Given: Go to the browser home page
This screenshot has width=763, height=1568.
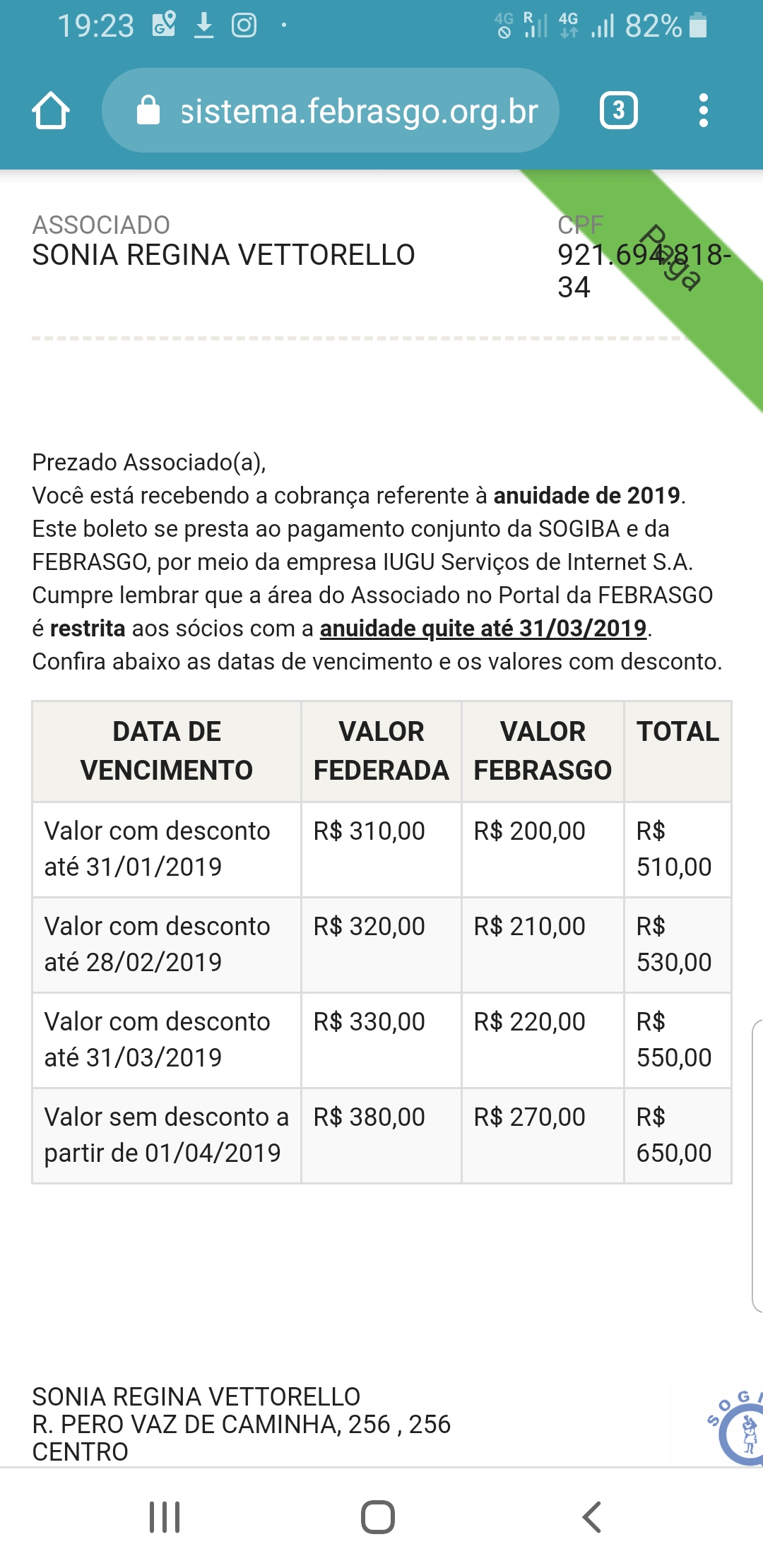Looking at the screenshot, I should tap(51, 111).
